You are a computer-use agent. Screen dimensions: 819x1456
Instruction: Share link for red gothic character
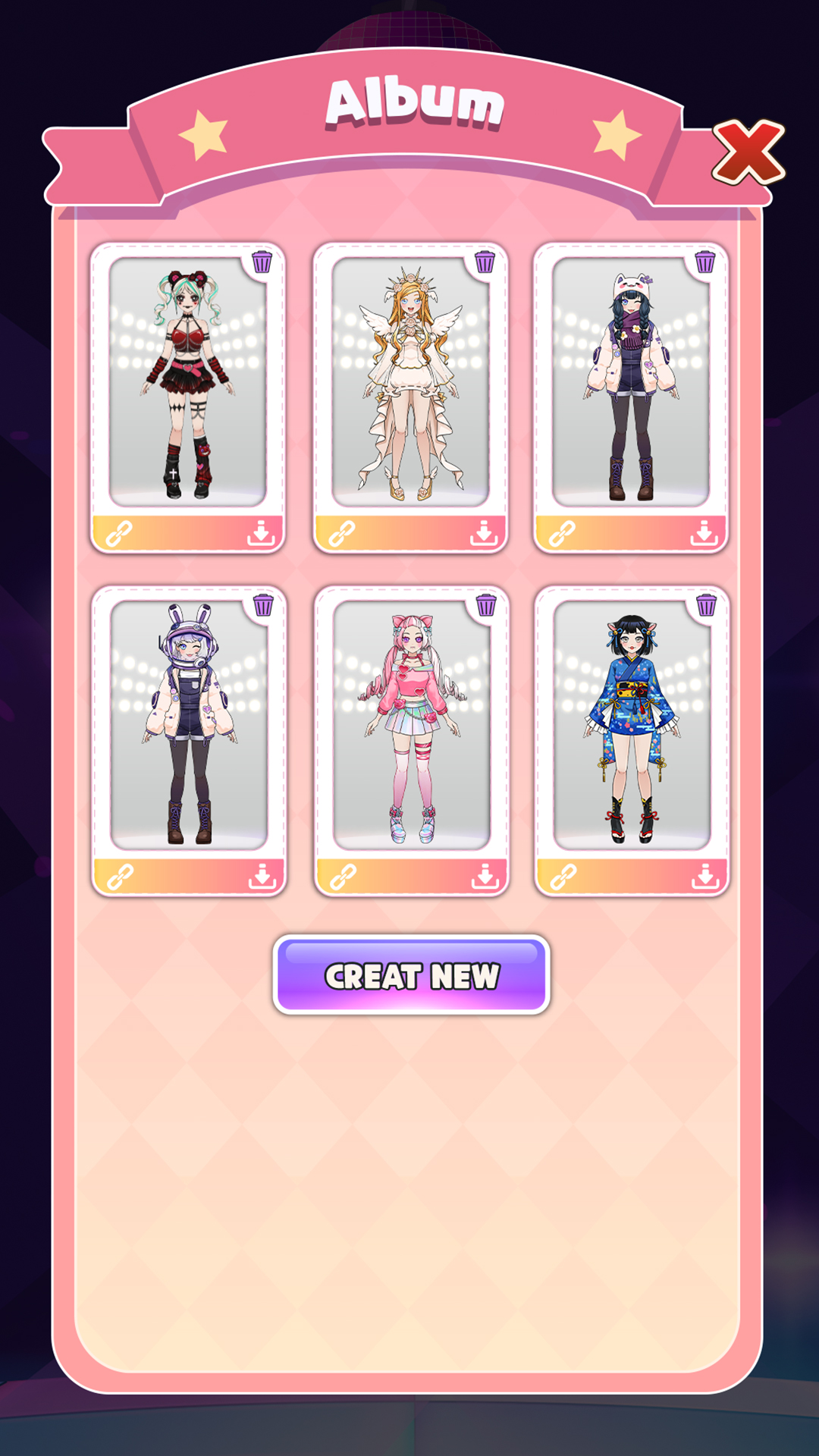(x=119, y=534)
